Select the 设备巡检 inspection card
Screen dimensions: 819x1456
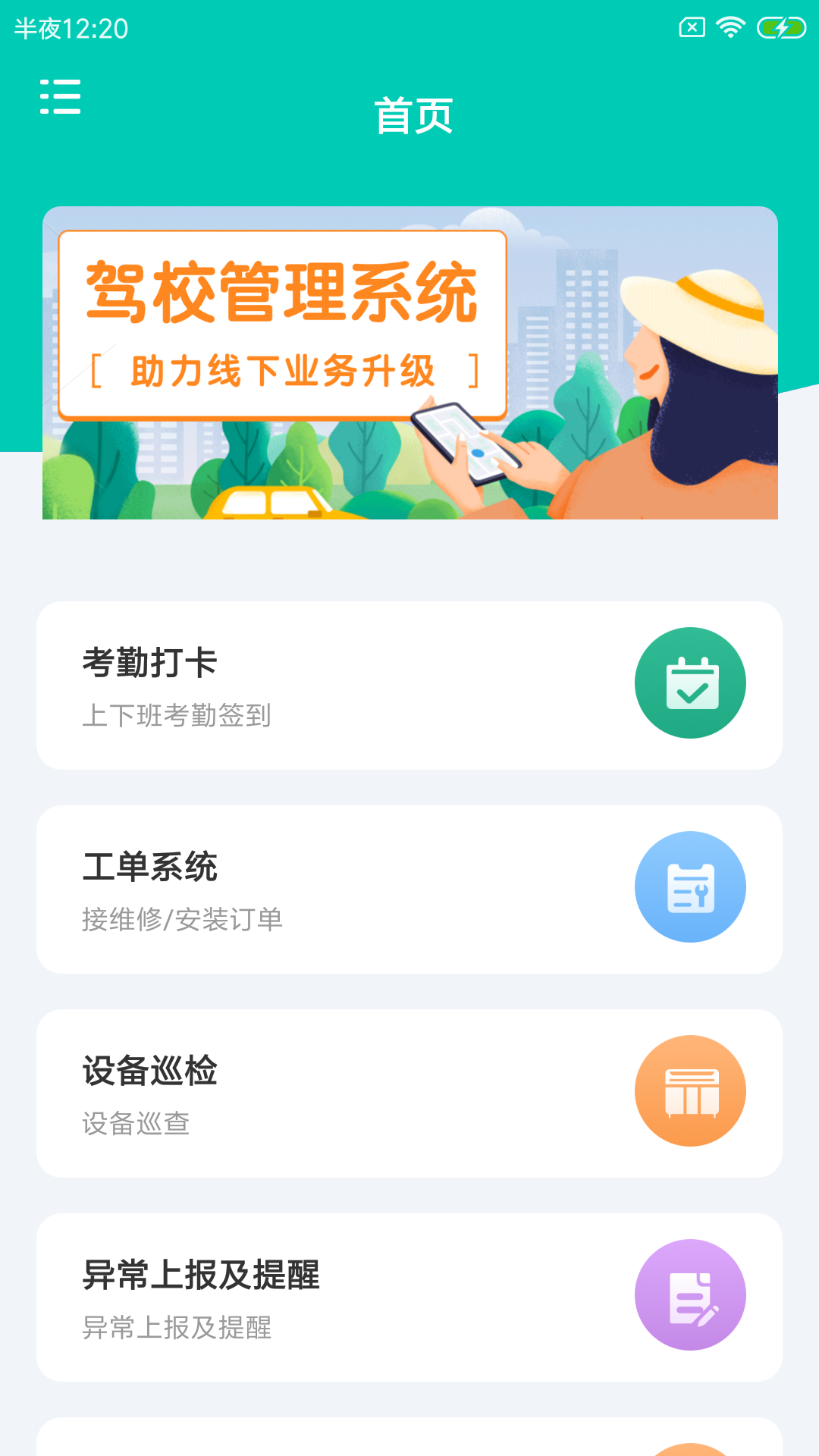(x=409, y=1092)
